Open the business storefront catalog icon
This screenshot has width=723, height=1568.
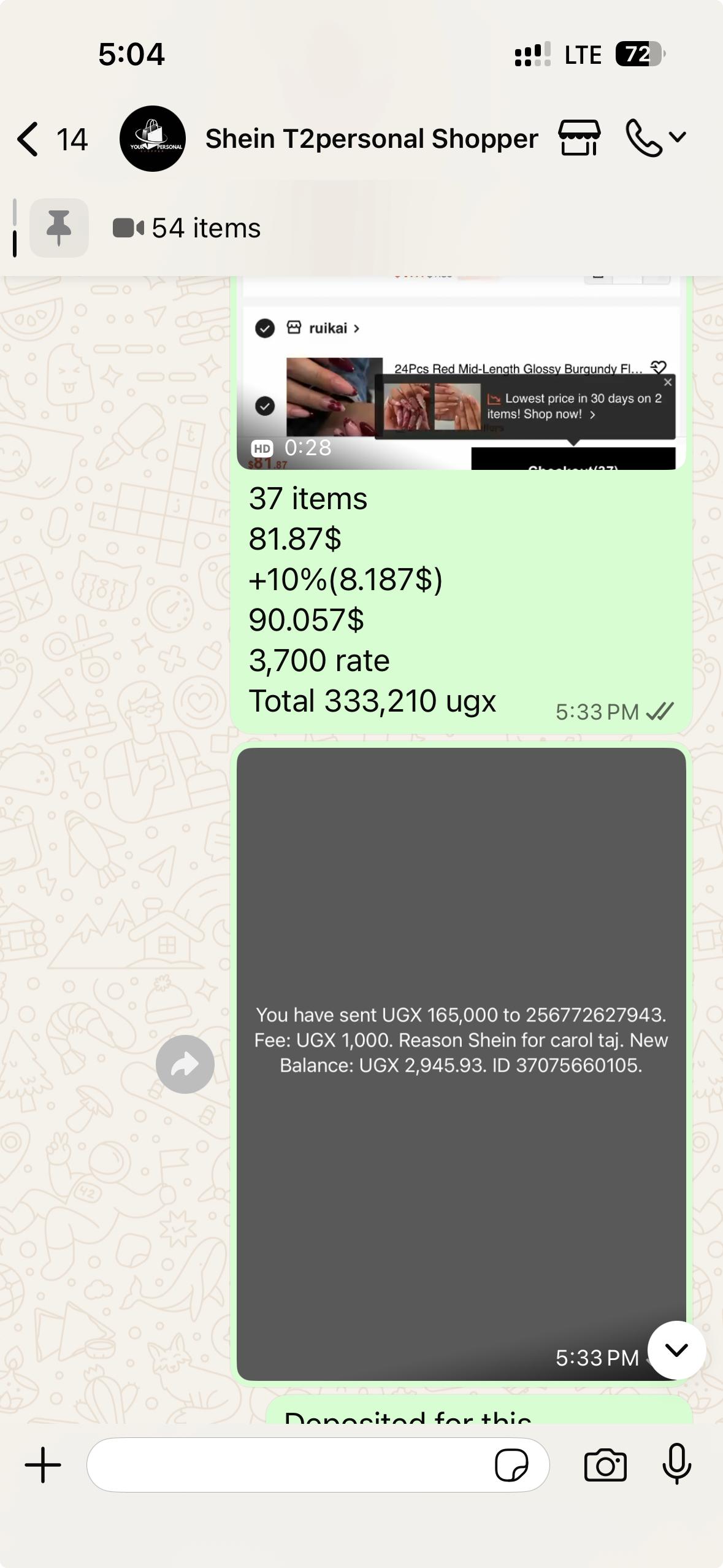pyautogui.click(x=580, y=138)
